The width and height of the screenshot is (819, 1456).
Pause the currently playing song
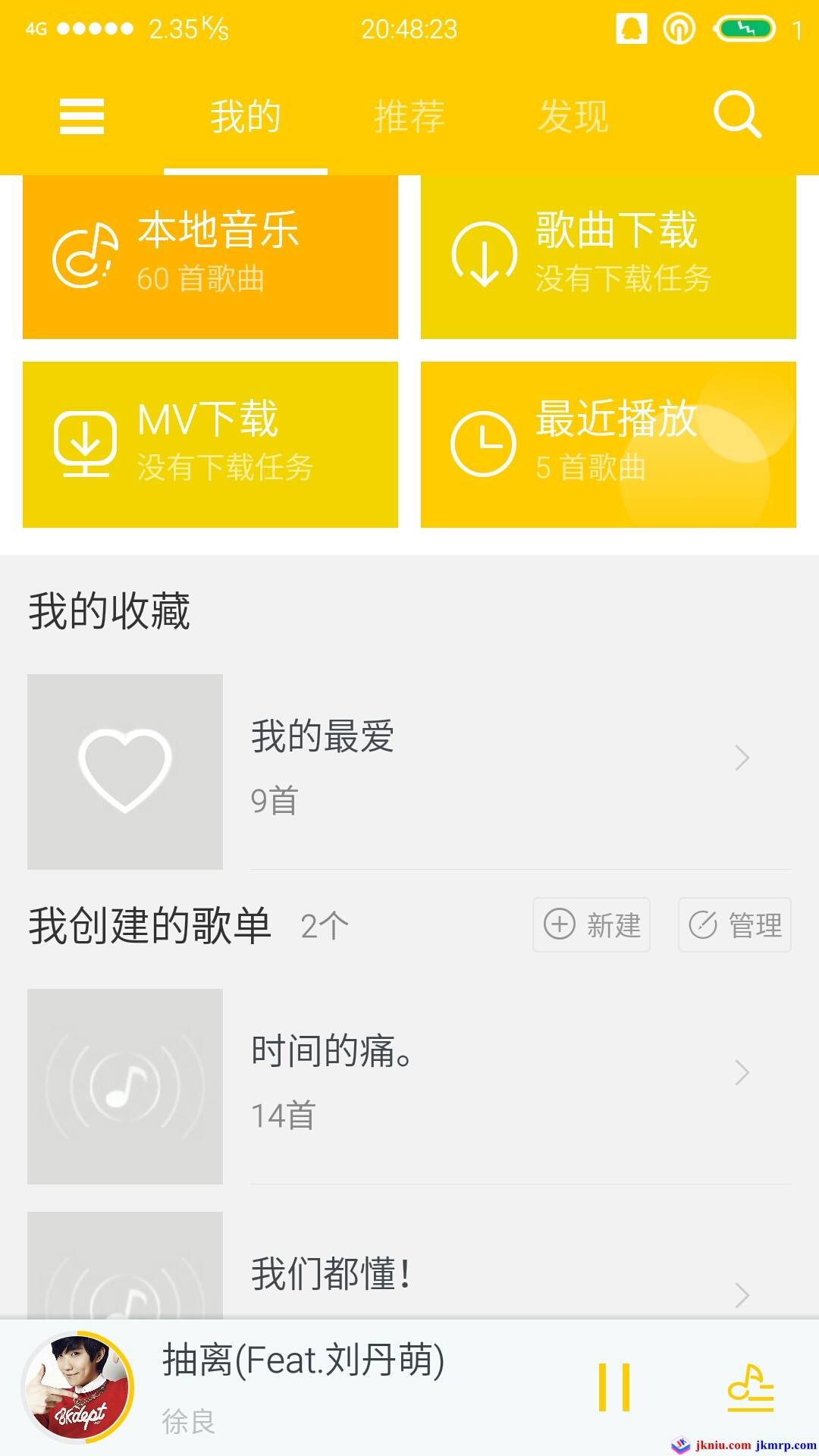coord(614,1388)
